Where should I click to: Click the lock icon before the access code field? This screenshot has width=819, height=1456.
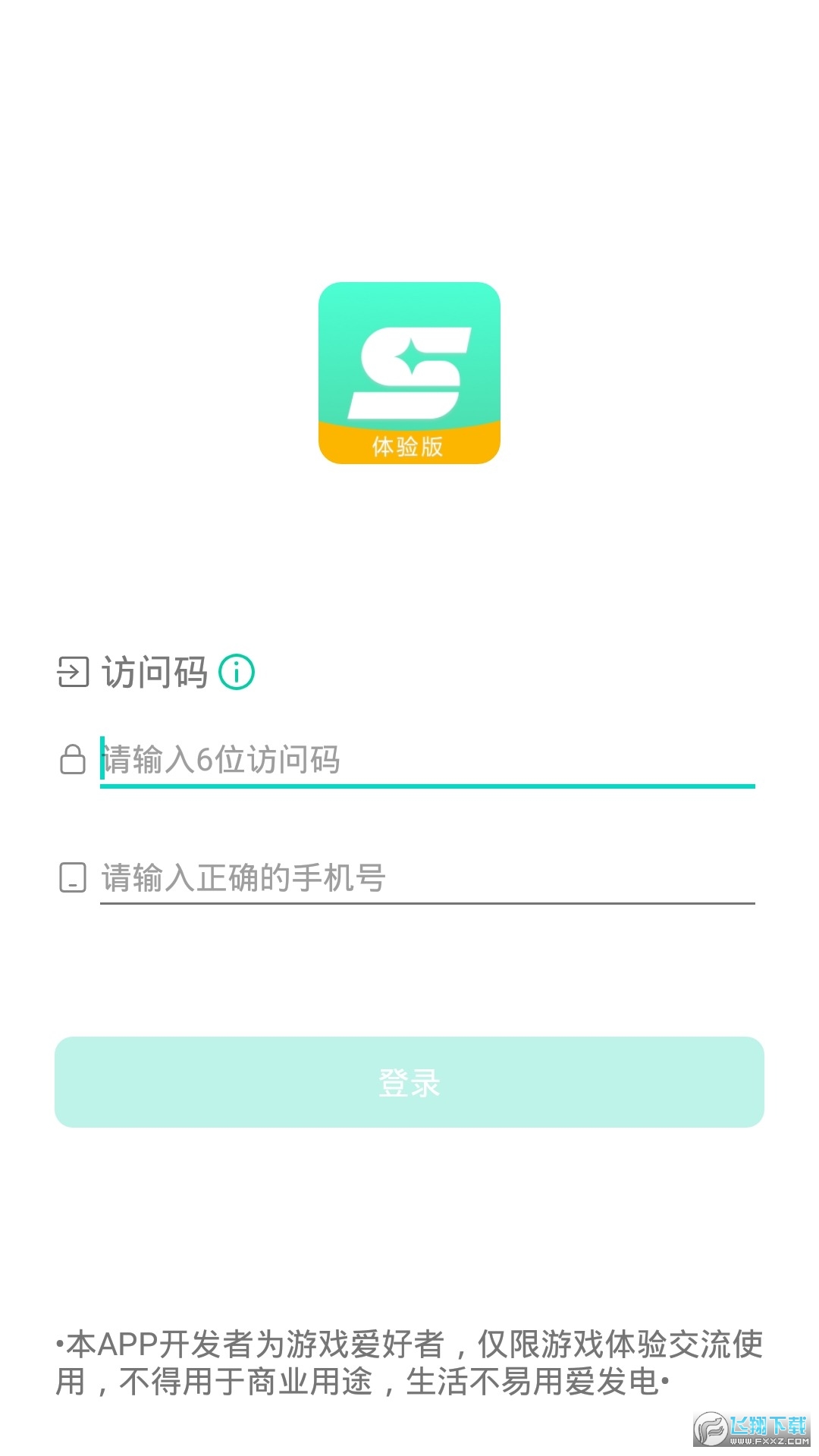(72, 761)
